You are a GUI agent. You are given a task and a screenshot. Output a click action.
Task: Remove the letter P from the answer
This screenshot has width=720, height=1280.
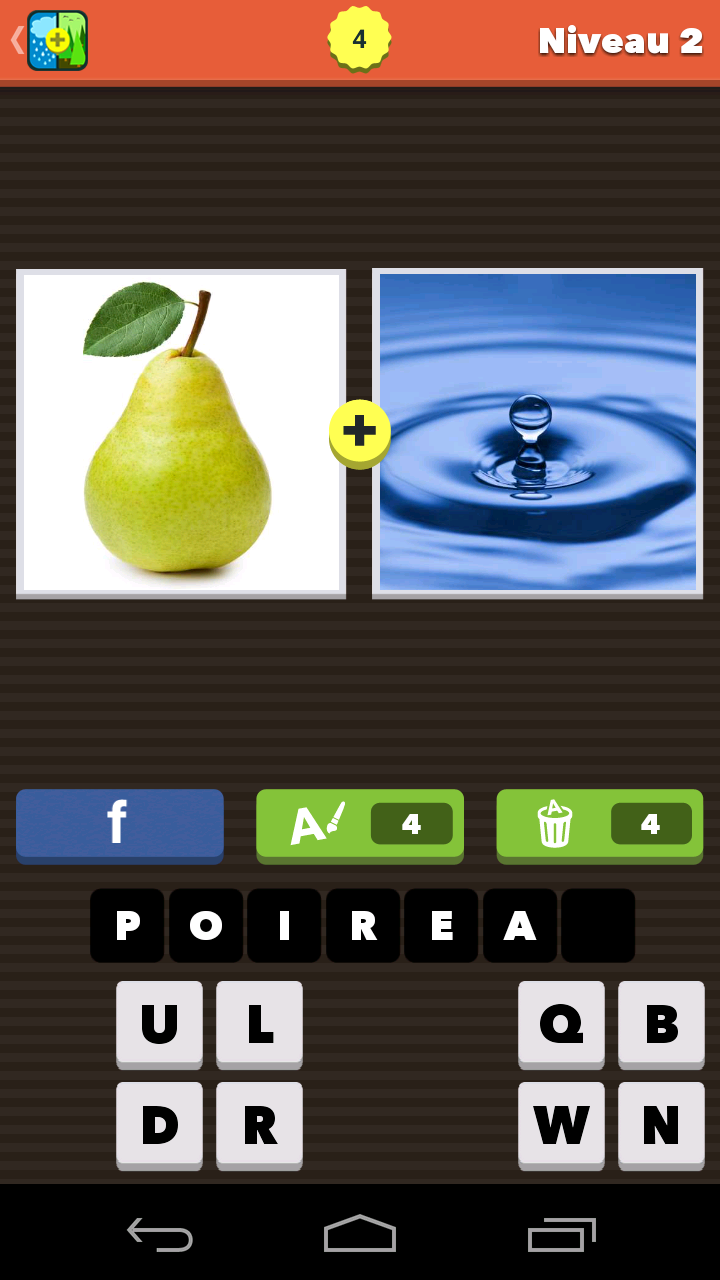coord(127,926)
